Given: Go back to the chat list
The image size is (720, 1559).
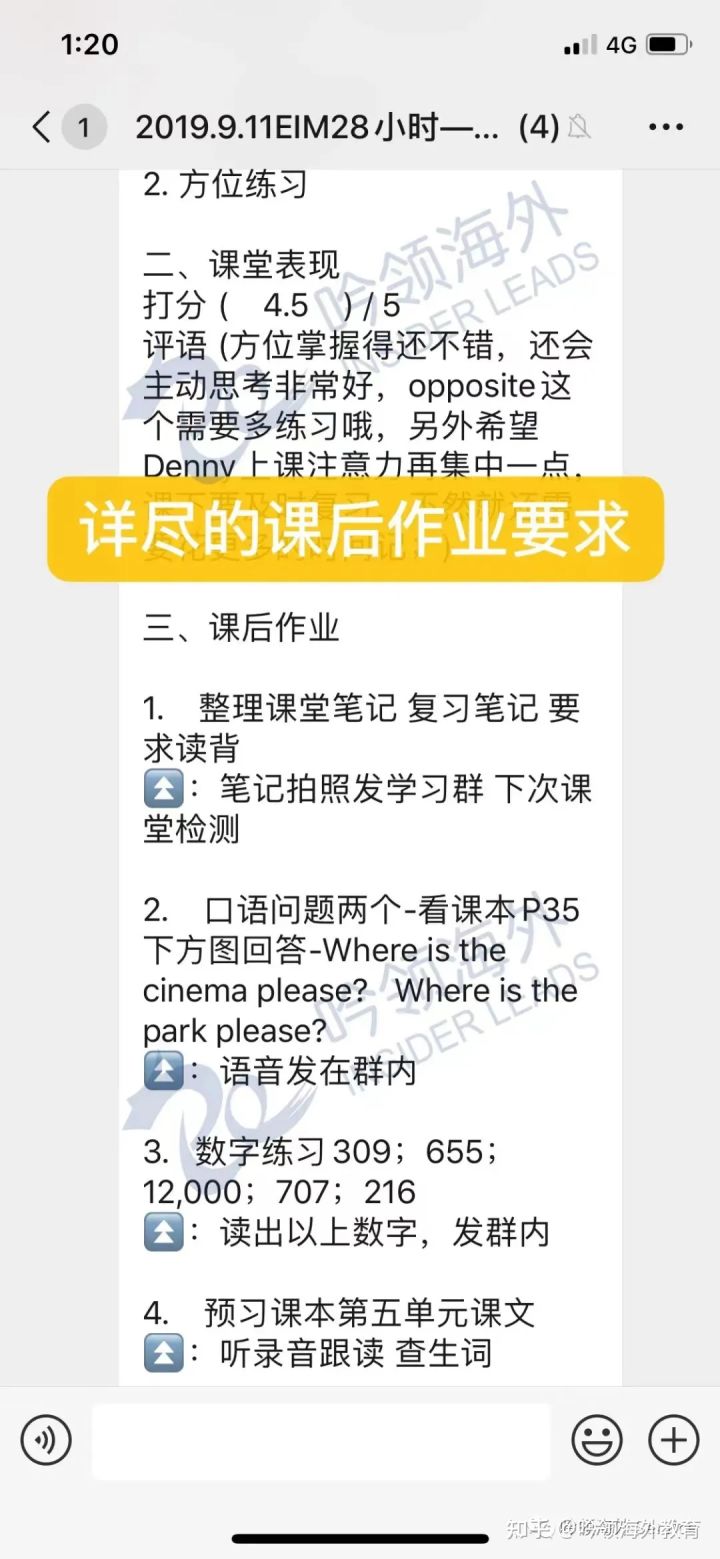Looking at the screenshot, I should tap(42, 127).
